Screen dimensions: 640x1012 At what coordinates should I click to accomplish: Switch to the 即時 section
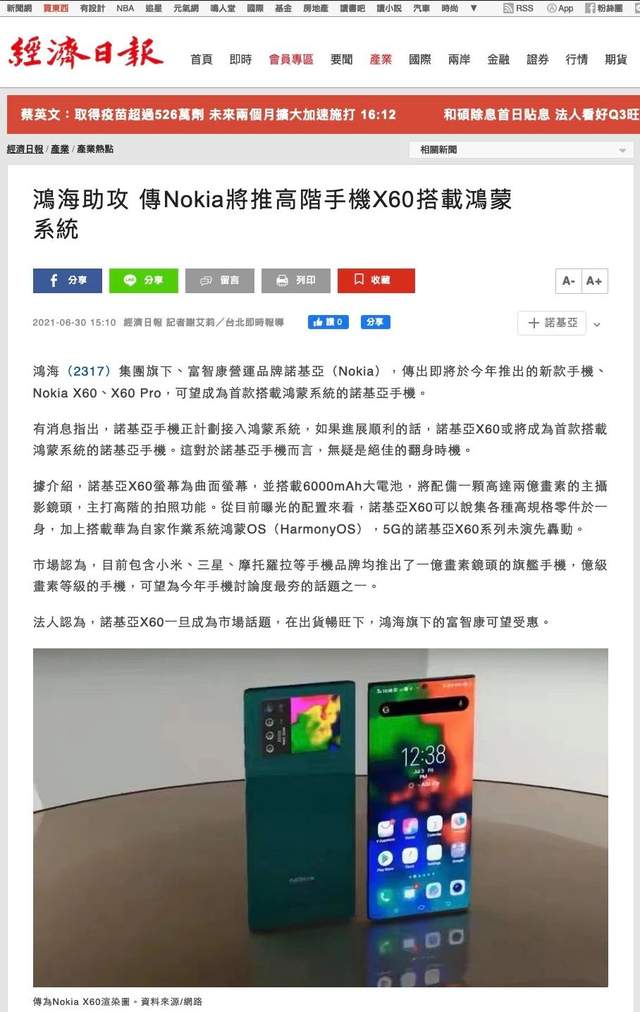pyautogui.click(x=240, y=59)
